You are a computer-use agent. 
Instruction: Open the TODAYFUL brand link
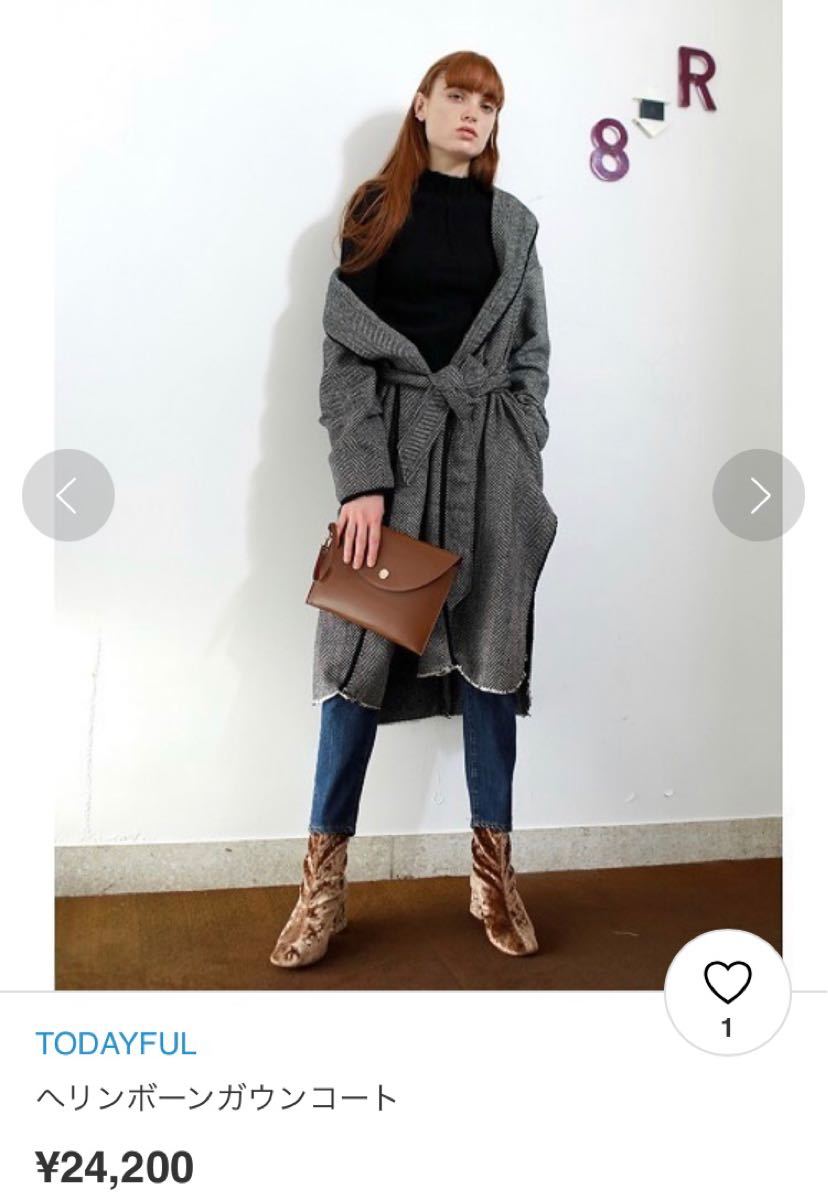(x=116, y=1044)
